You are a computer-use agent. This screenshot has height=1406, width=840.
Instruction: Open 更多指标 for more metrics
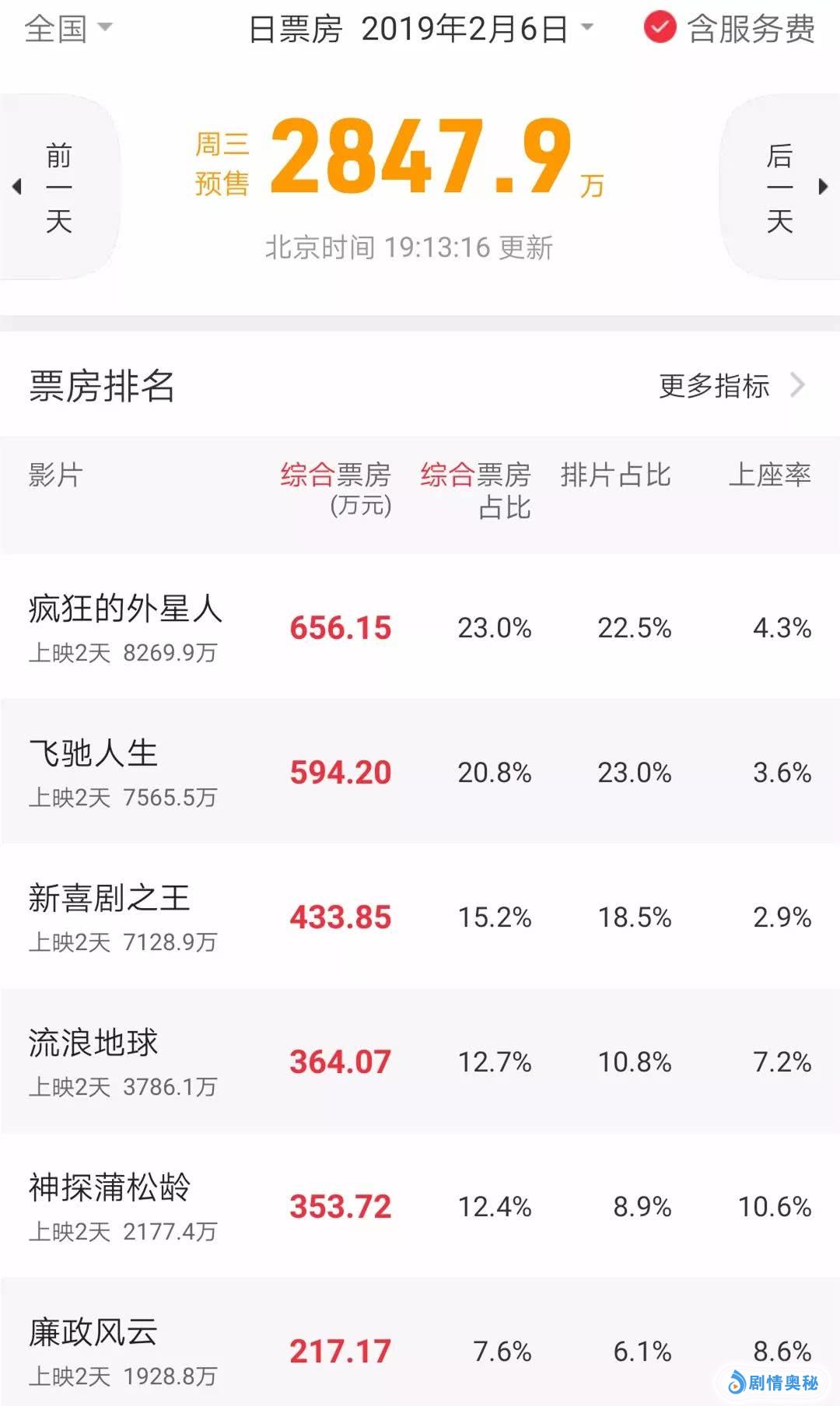tap(730, 385)
